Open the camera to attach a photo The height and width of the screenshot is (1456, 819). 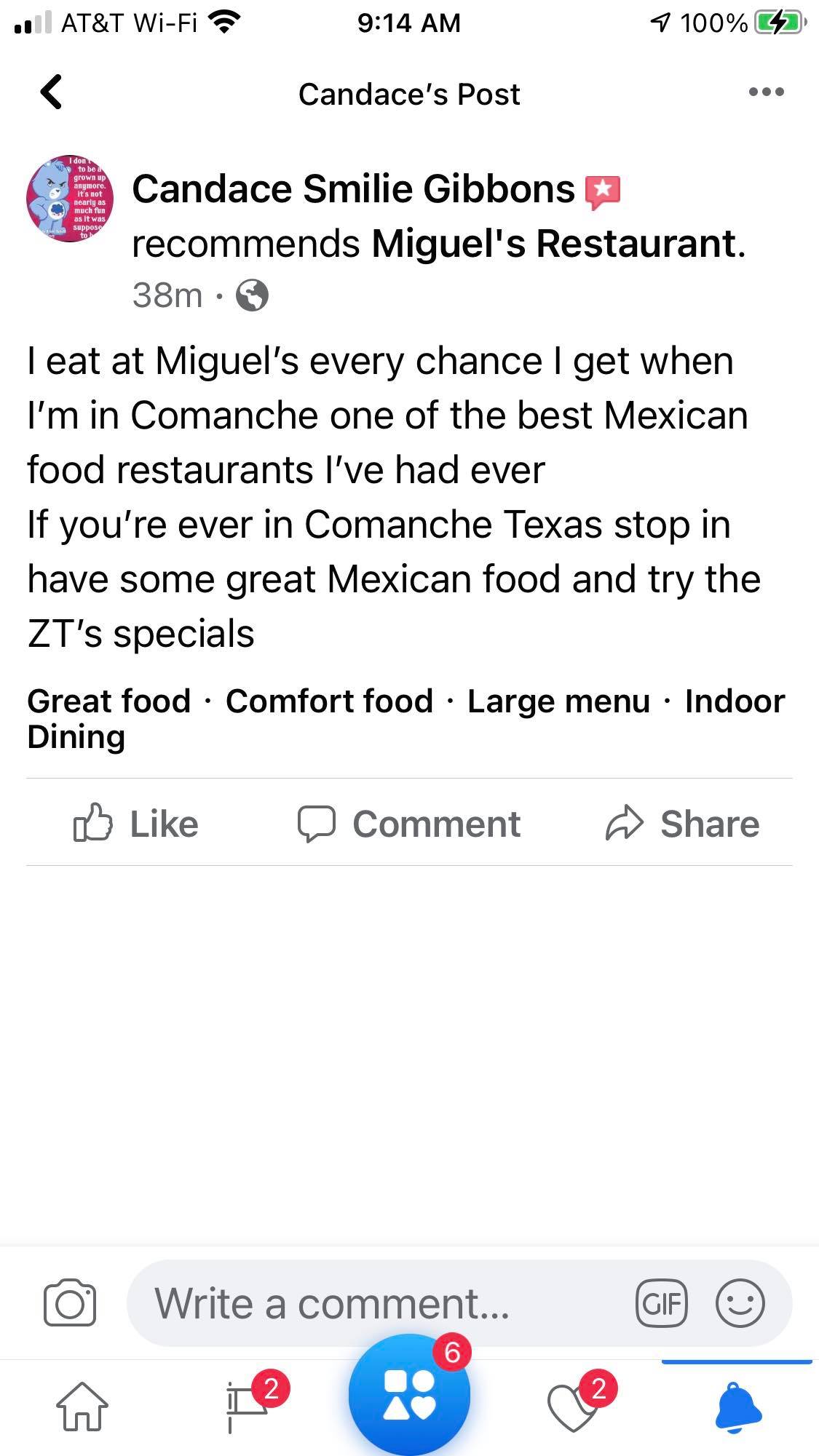point(69,1303)
